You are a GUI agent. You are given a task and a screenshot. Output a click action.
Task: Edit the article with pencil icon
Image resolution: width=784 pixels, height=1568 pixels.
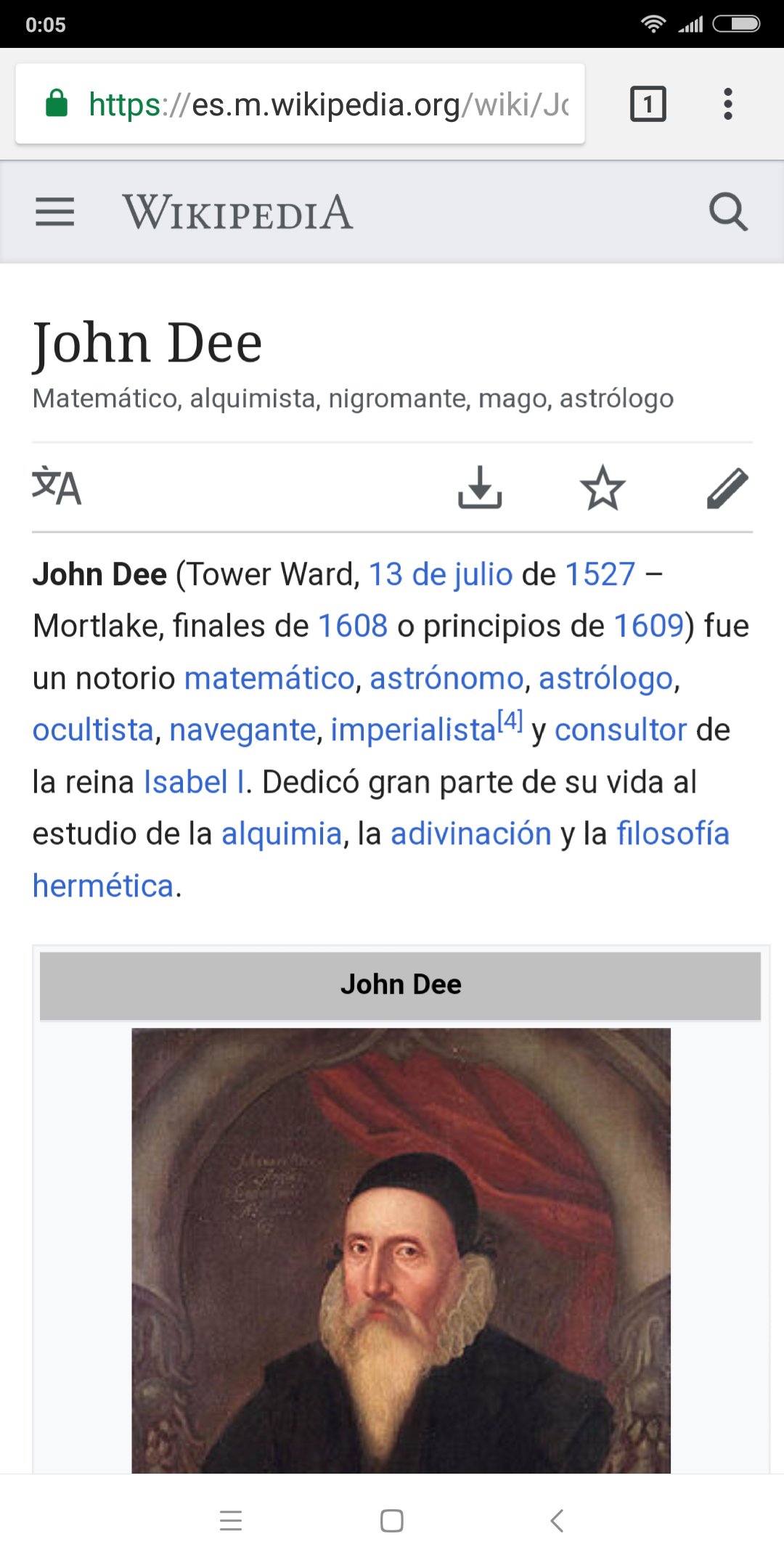click(727, 487)
